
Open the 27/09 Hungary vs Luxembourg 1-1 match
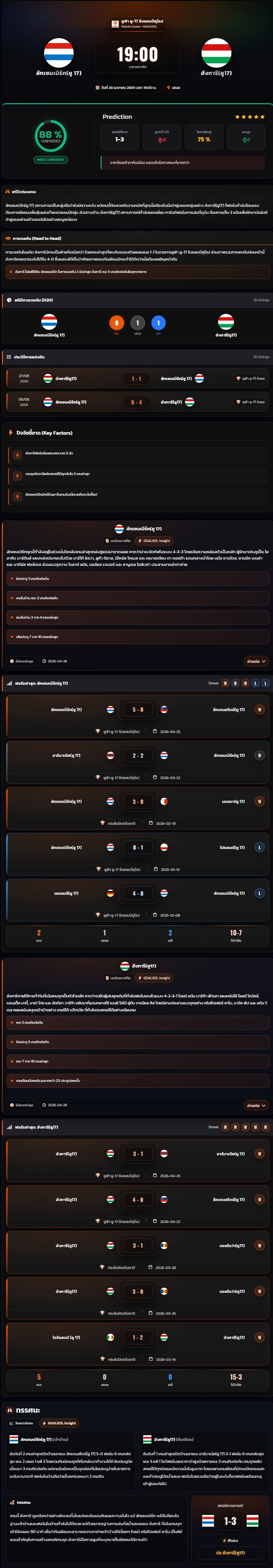[x=137, y=379]
